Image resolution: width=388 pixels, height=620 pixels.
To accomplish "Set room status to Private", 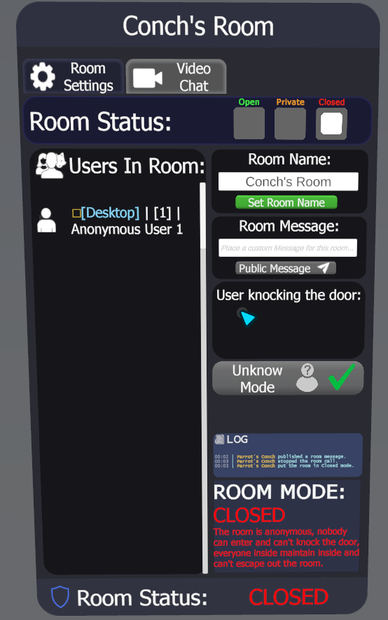I will (x=290, y=123).
